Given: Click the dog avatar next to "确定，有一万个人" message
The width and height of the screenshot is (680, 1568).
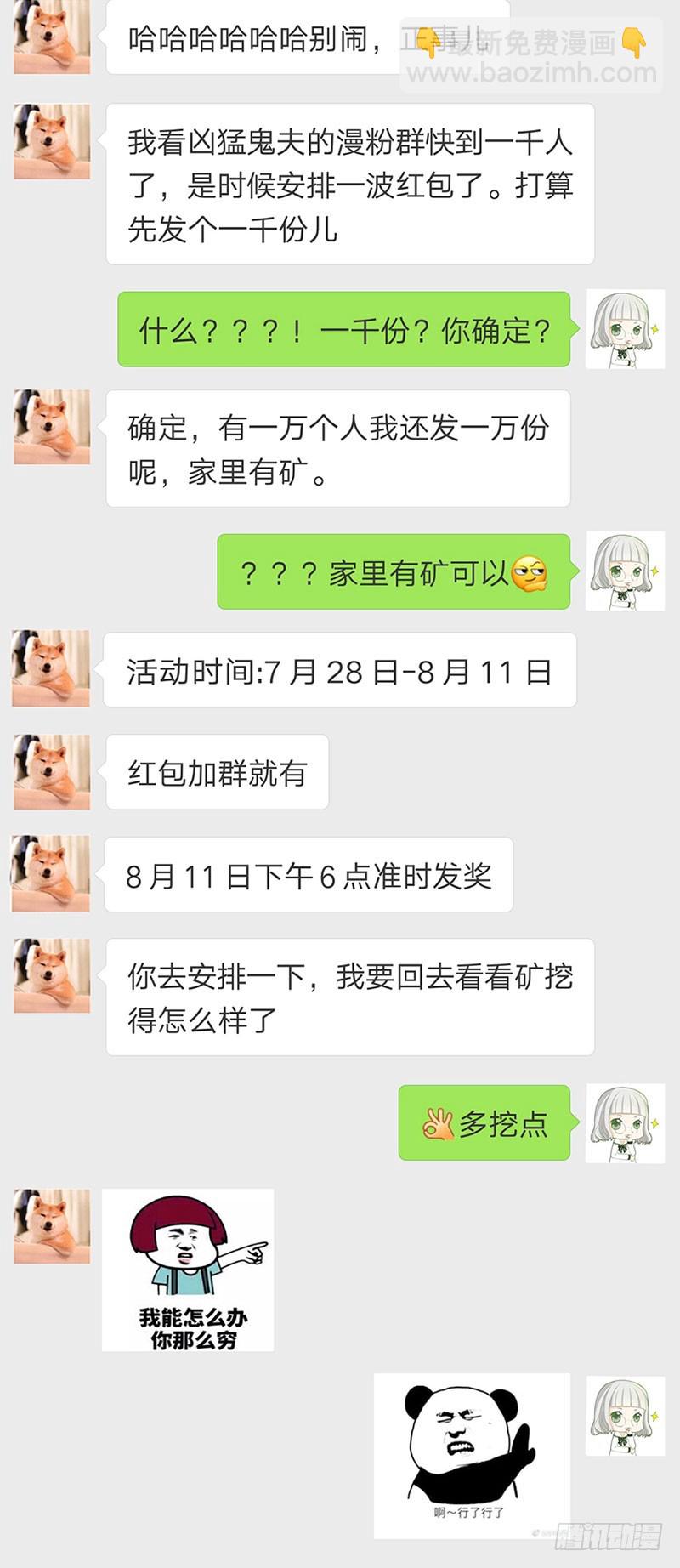Looking at the screenshot, I should pyautogui.click(x=50, y=428).
